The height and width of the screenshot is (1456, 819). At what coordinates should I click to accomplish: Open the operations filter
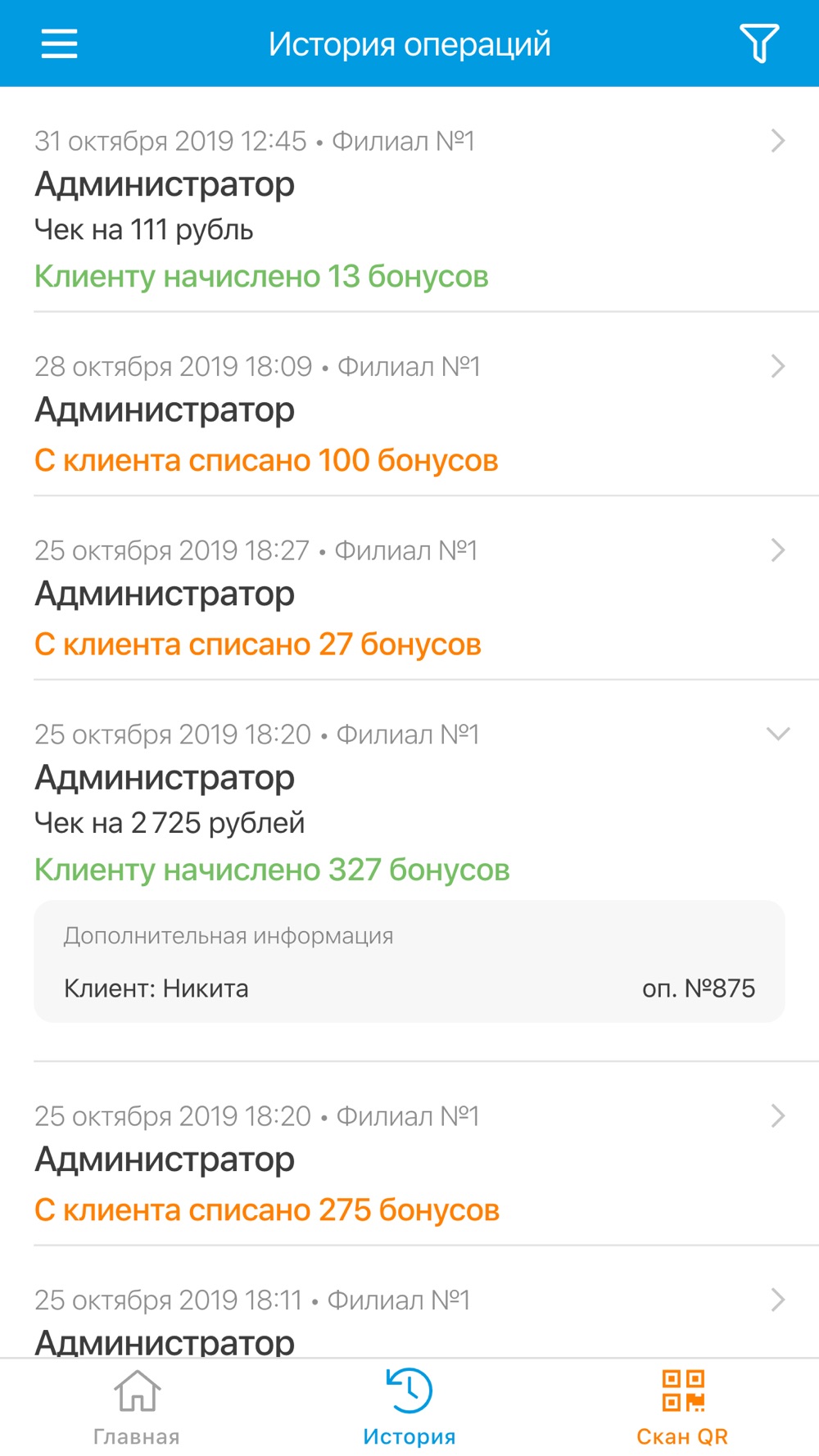pyautogui.click(x=759, y=43)
